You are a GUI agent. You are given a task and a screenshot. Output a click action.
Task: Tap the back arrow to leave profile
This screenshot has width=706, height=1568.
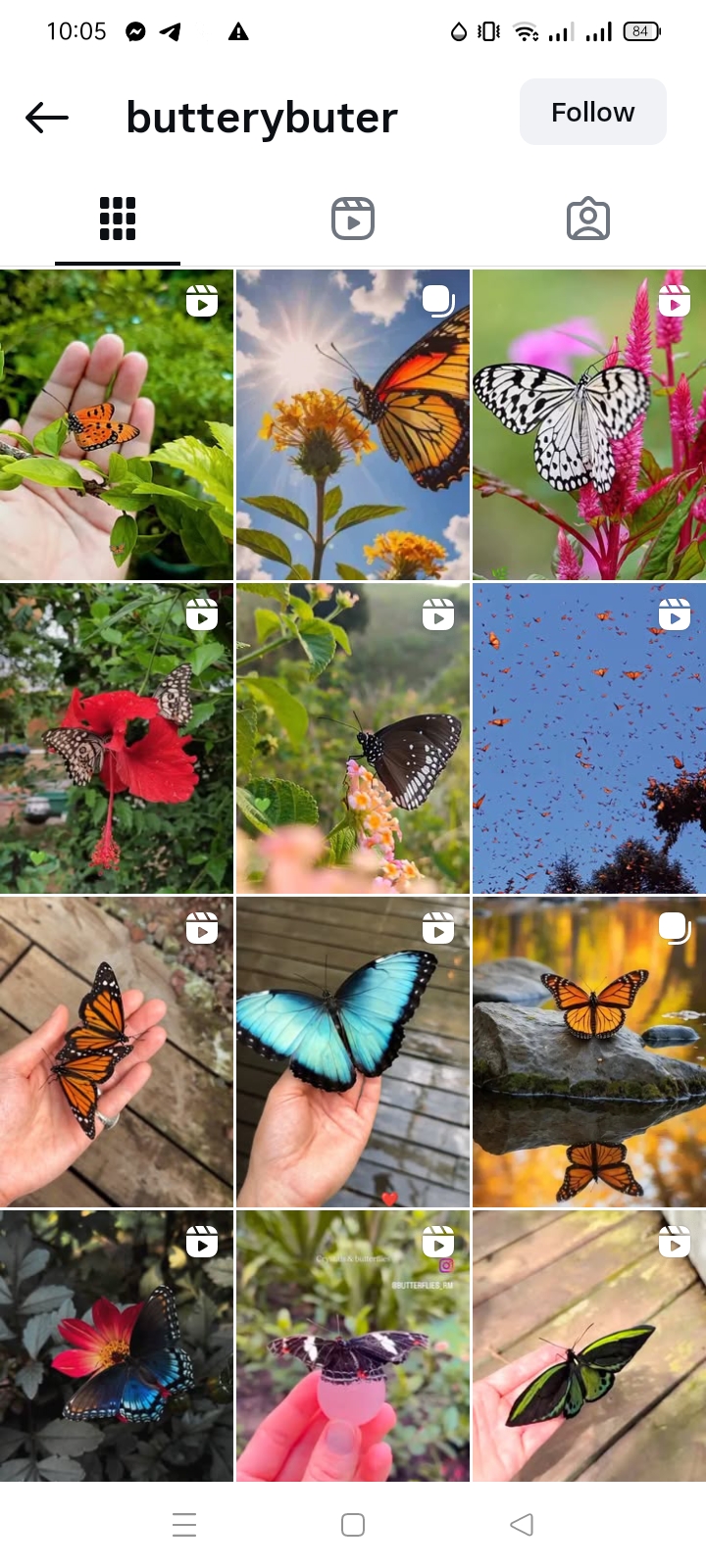point(46,118)
